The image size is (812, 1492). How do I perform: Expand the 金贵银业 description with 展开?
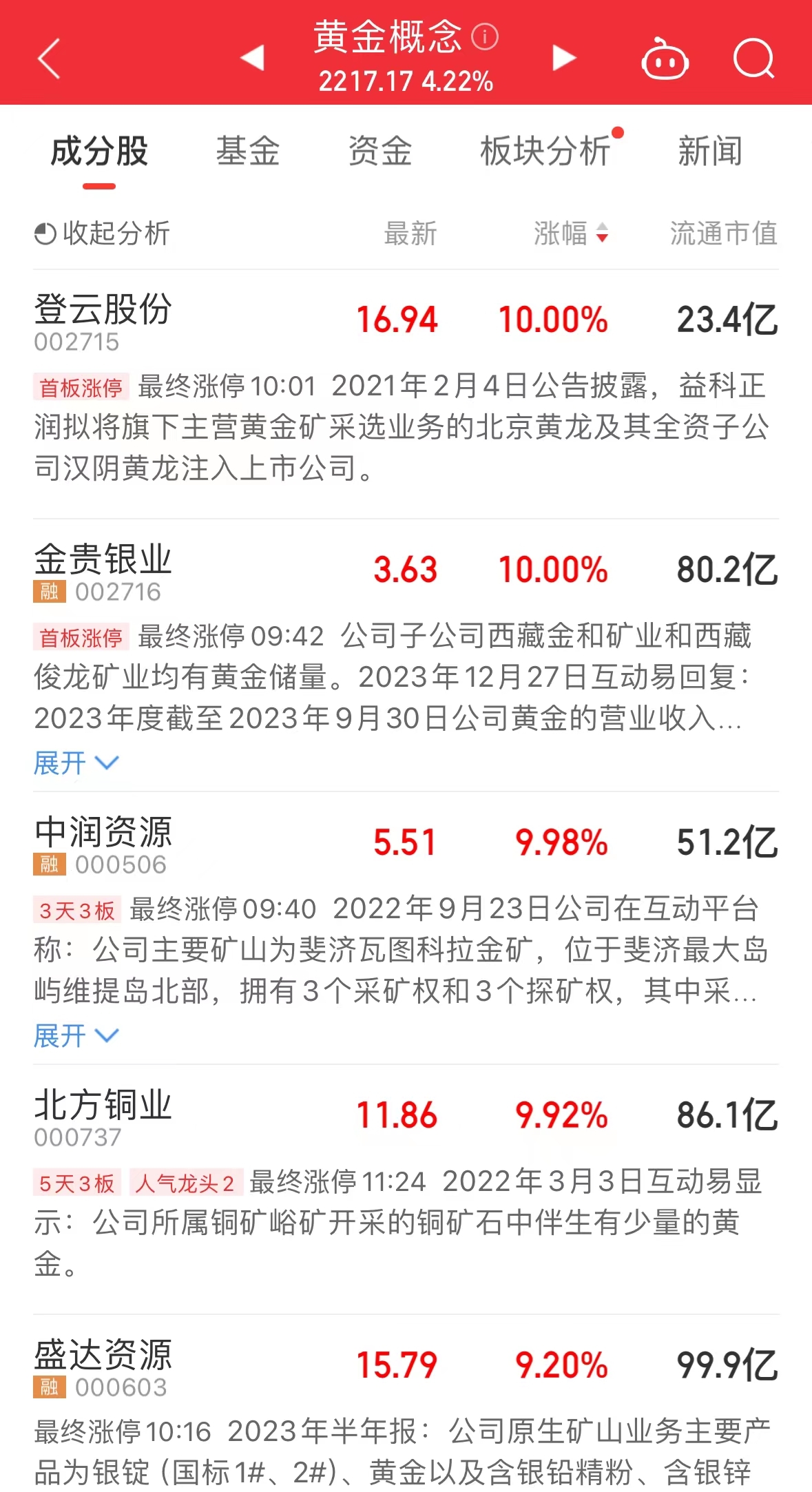point(76,763)
